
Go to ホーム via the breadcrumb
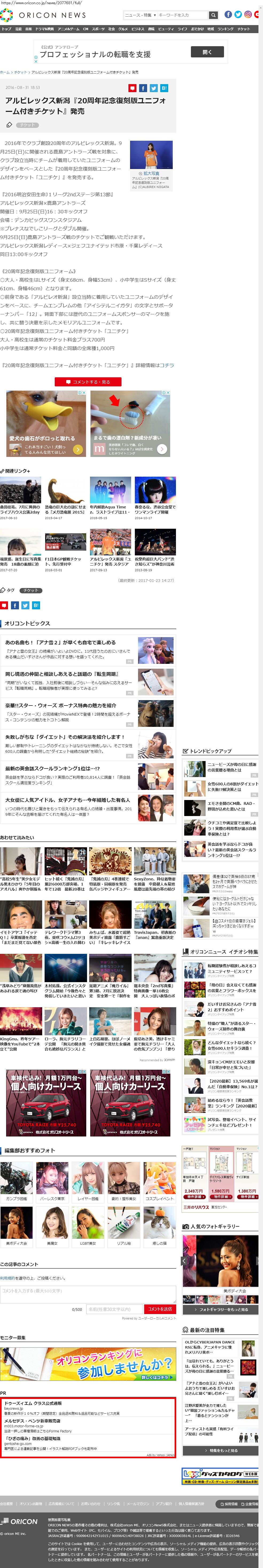click(x=5, y=72)
